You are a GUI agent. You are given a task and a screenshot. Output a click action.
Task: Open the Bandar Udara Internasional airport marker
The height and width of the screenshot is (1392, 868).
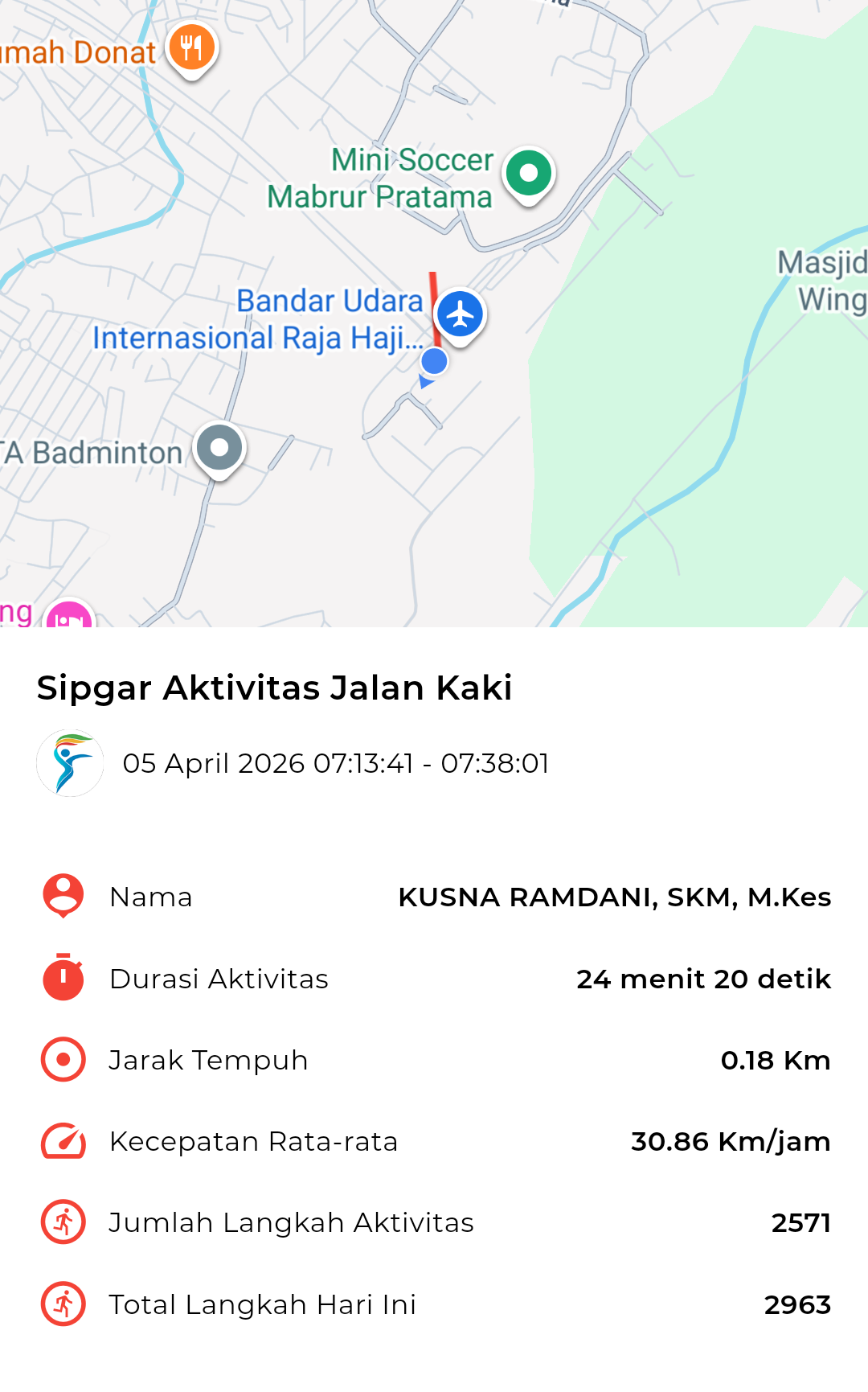click(460, 314)
